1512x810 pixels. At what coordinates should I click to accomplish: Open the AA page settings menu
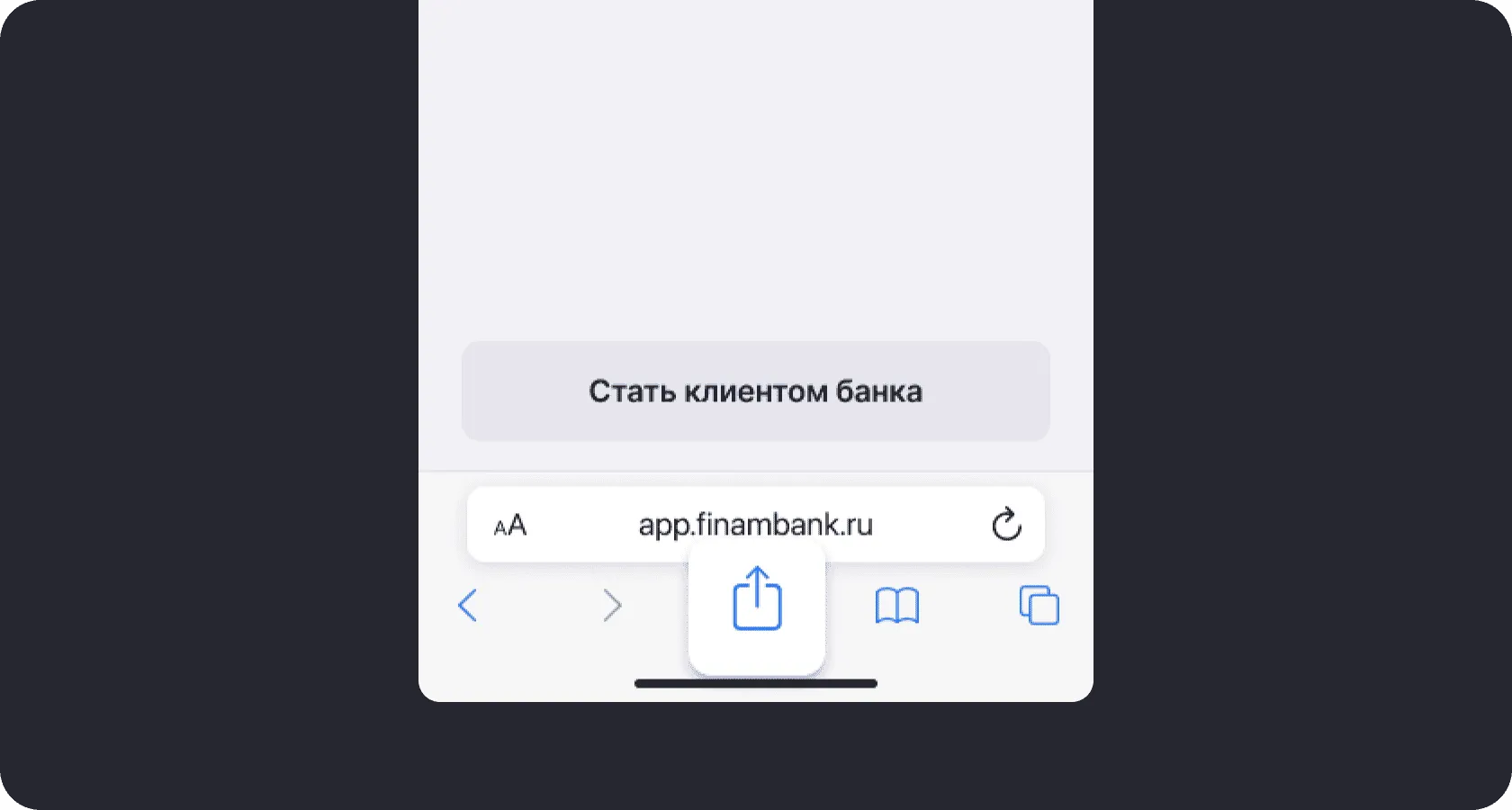(510, 525)
